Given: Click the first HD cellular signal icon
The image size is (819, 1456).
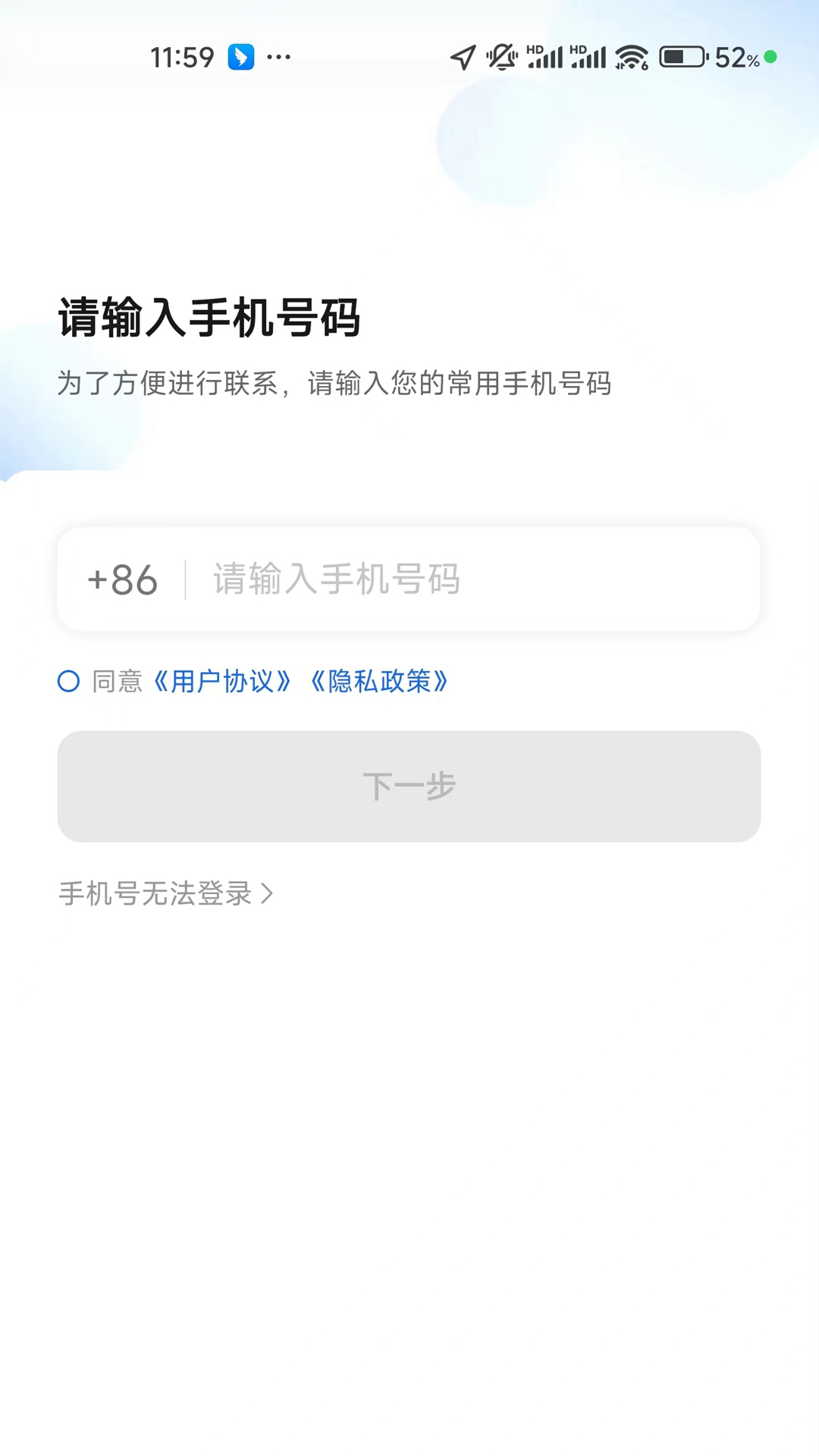Looking at the screenshot, I should (548, 58).
